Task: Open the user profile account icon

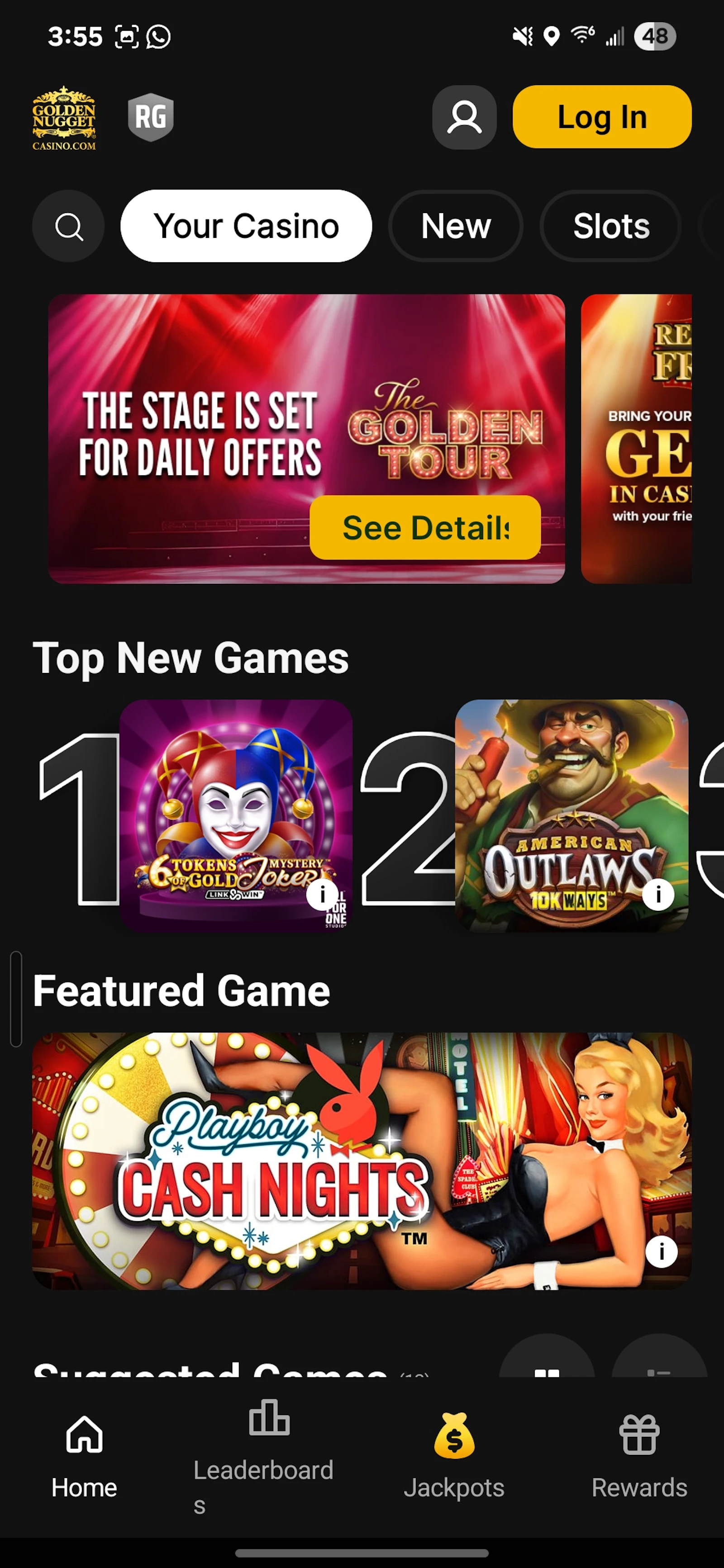Action: click(x=465, y=118)
